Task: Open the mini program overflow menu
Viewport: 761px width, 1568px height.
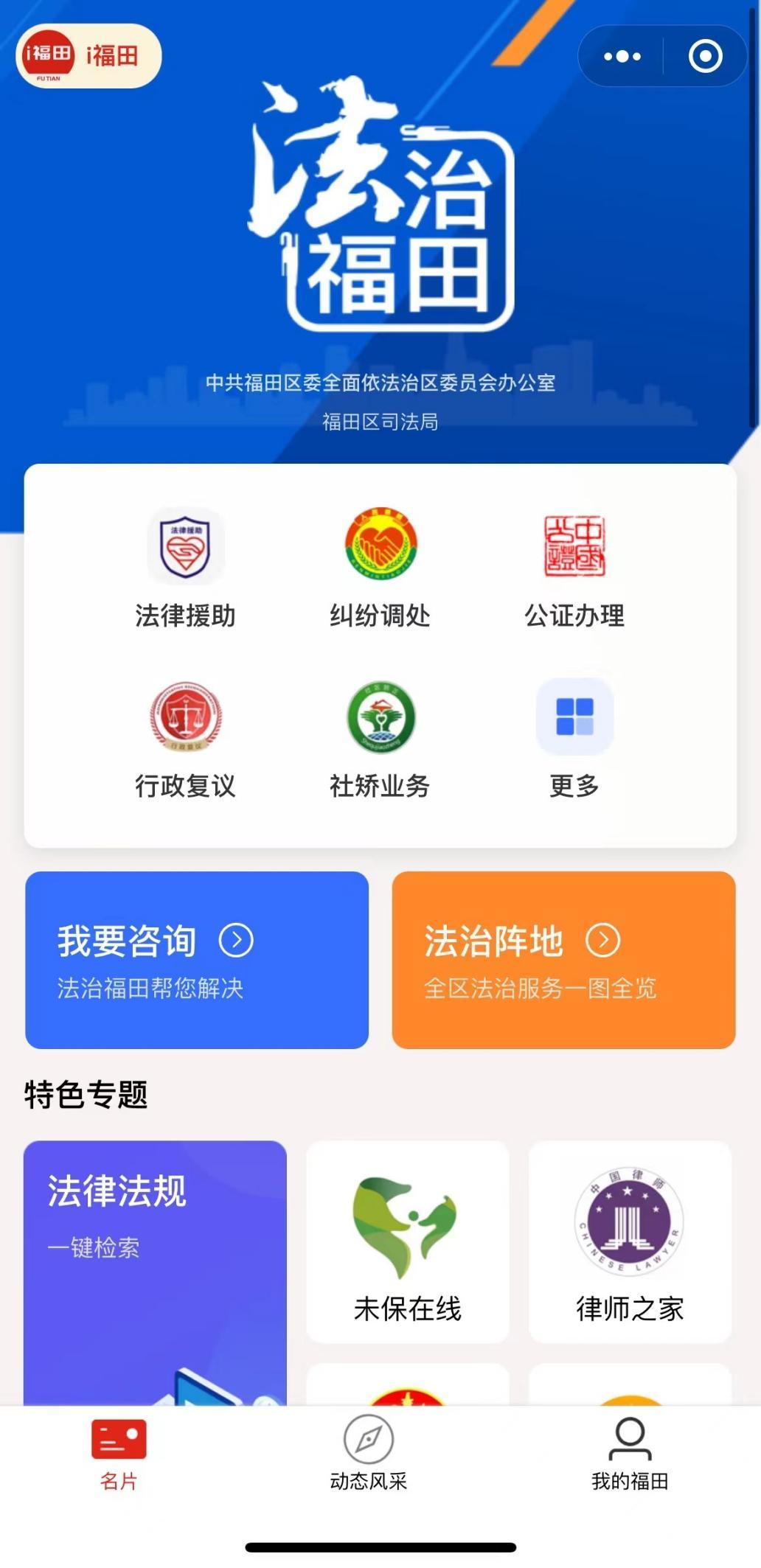Action: pos(622,56)
